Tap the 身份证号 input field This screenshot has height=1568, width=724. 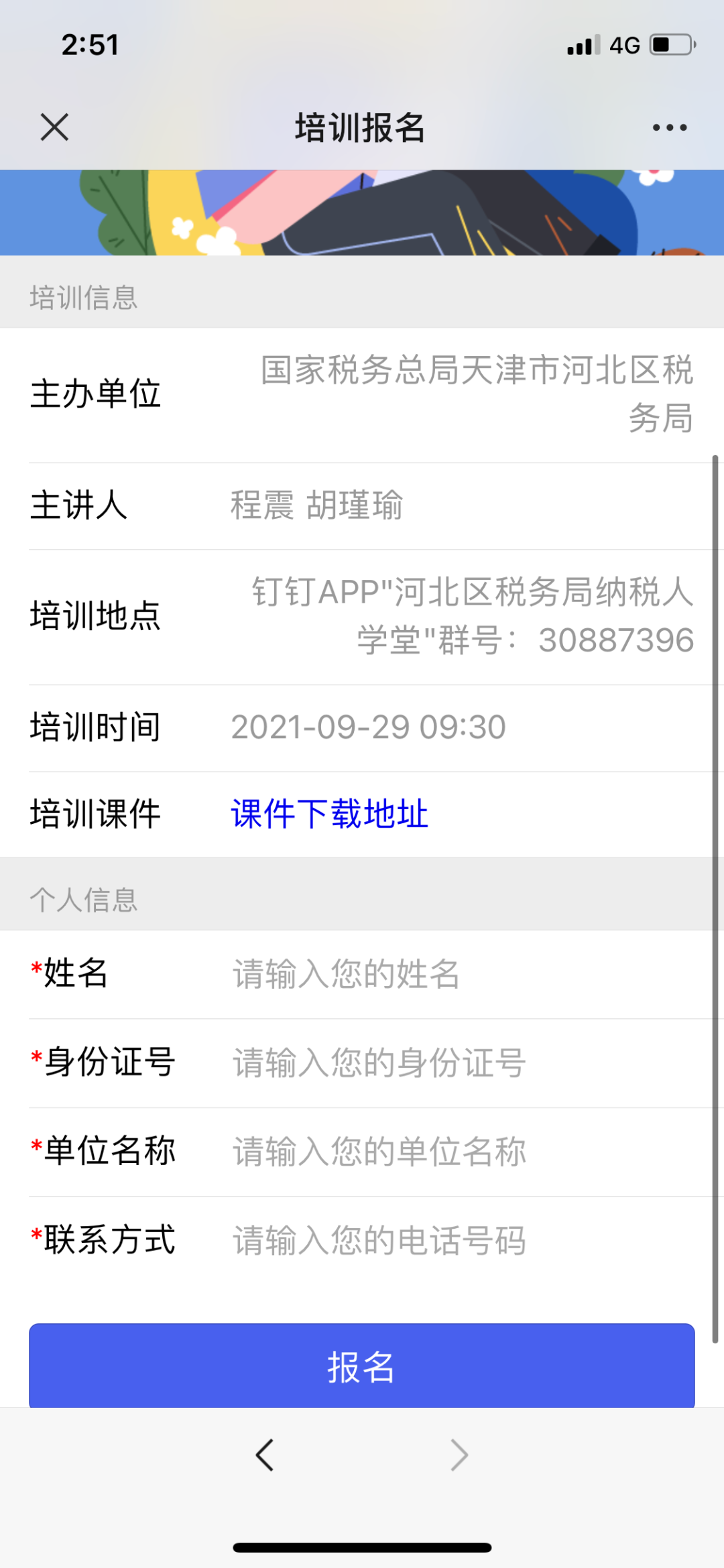click(x=456, y=1063)
